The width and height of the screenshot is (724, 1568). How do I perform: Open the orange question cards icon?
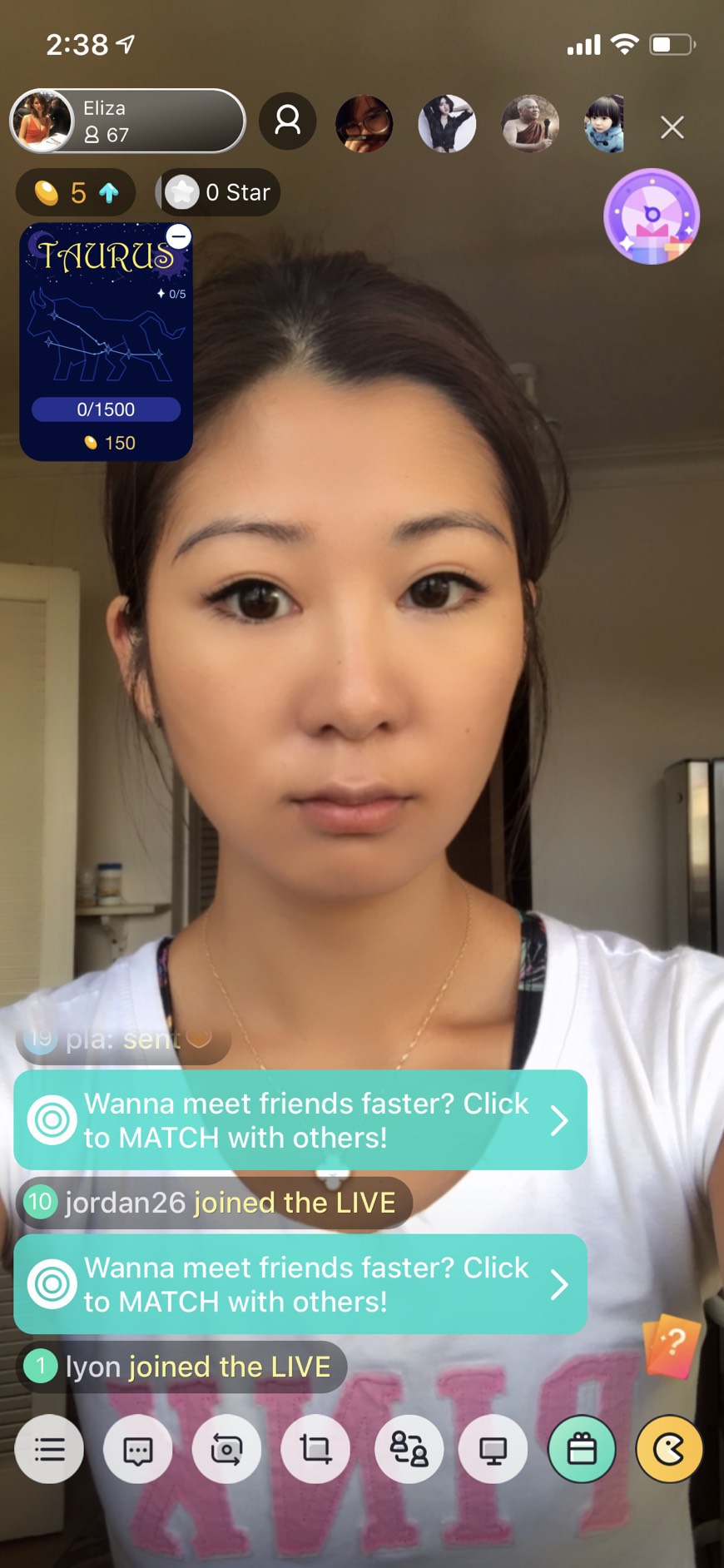point(672,1345)
